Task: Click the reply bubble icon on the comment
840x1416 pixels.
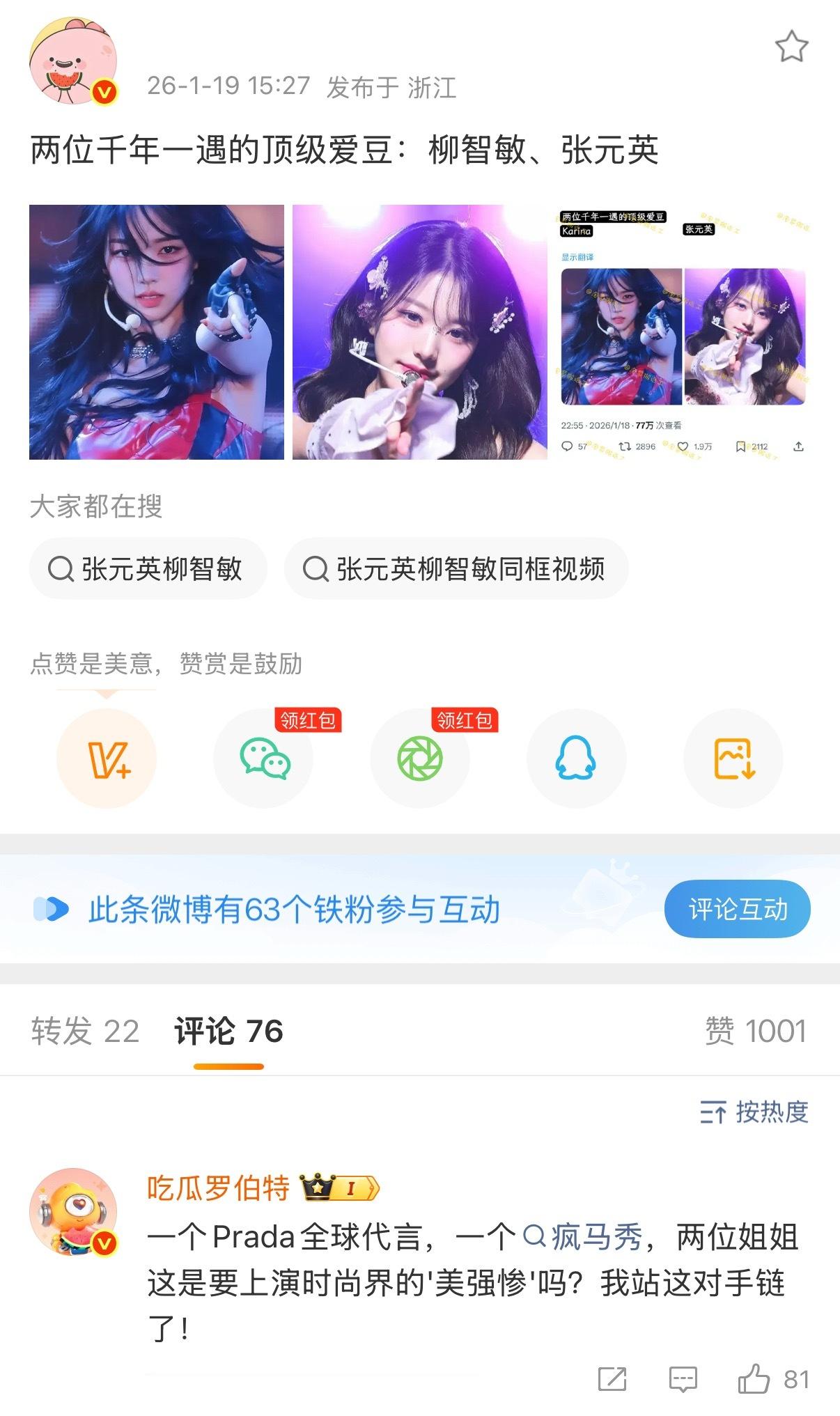Action: click(x=683, y=1380)
